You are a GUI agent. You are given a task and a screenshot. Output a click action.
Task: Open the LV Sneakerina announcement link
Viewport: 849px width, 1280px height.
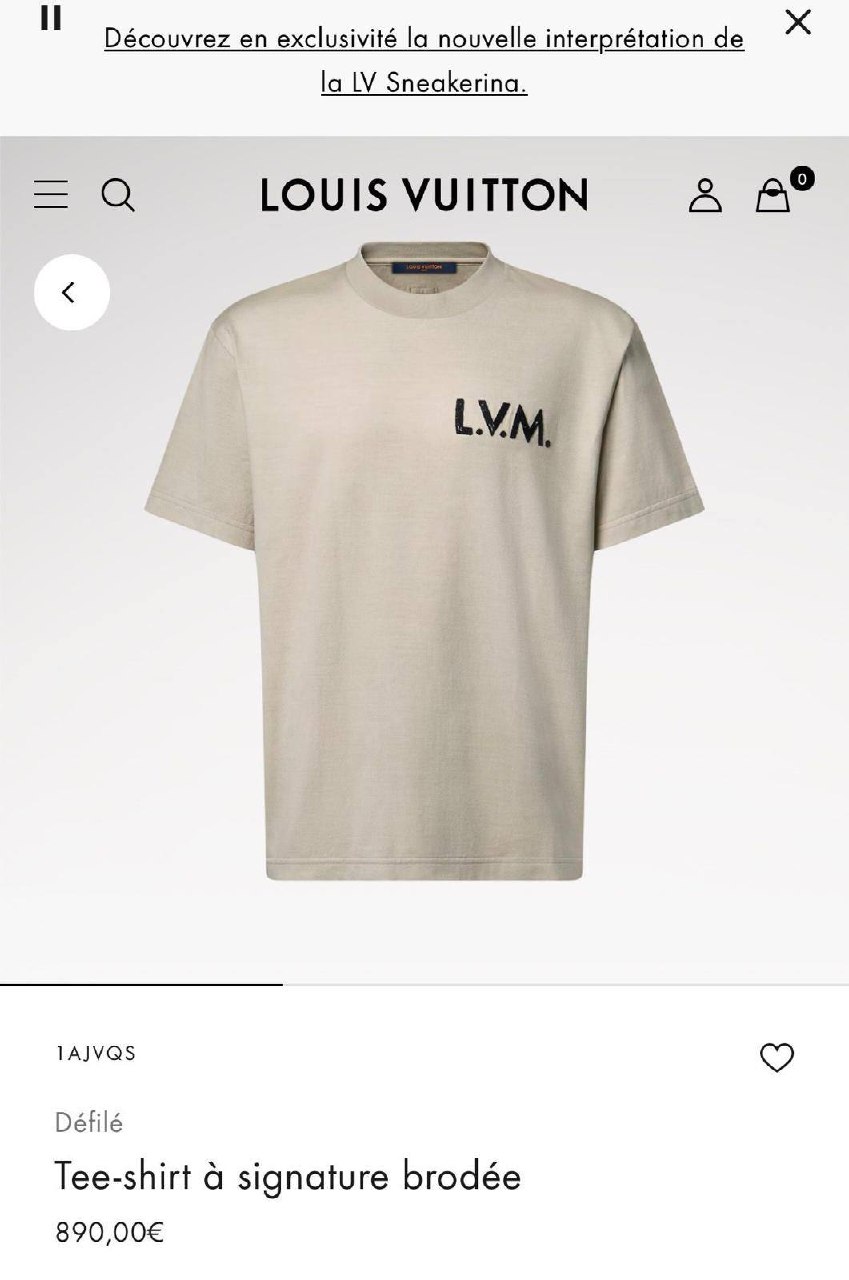point(424,61)
